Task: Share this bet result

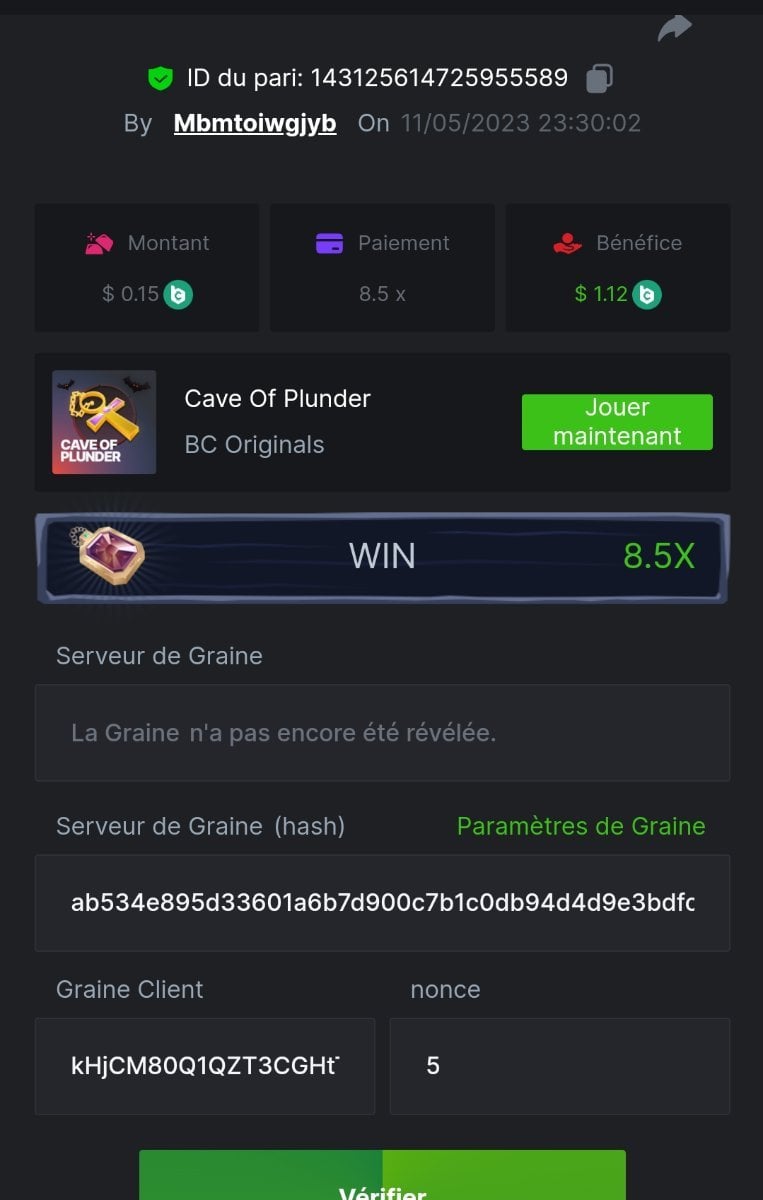Action: 674,29
